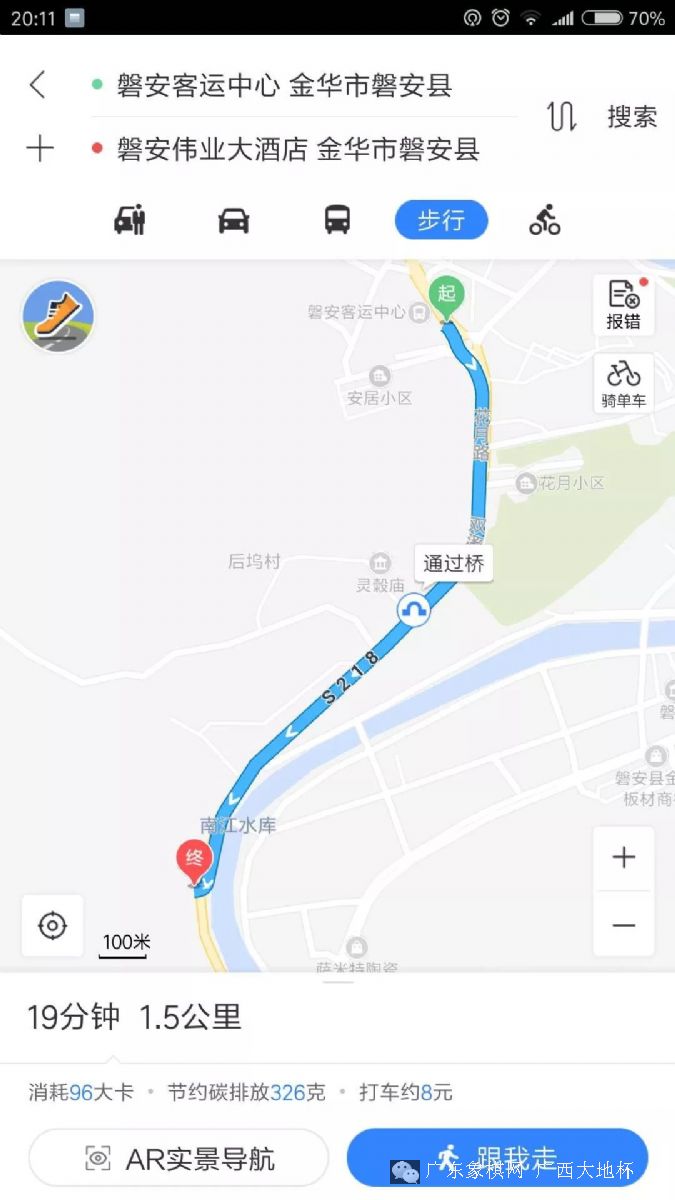The width and height of the screenshot is (675, 1200).
Task: Go back using the top-left arrow
Action: [x=38, y=85]
